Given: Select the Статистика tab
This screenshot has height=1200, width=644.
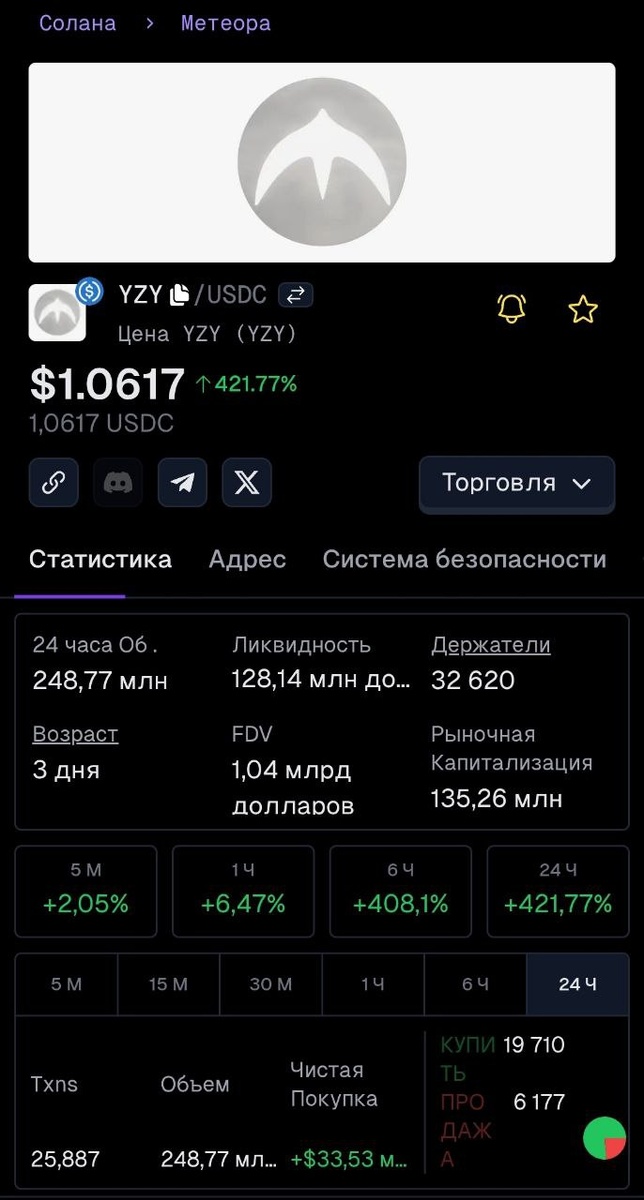Looking at the screenshot, I should click(x=100, y=560).
